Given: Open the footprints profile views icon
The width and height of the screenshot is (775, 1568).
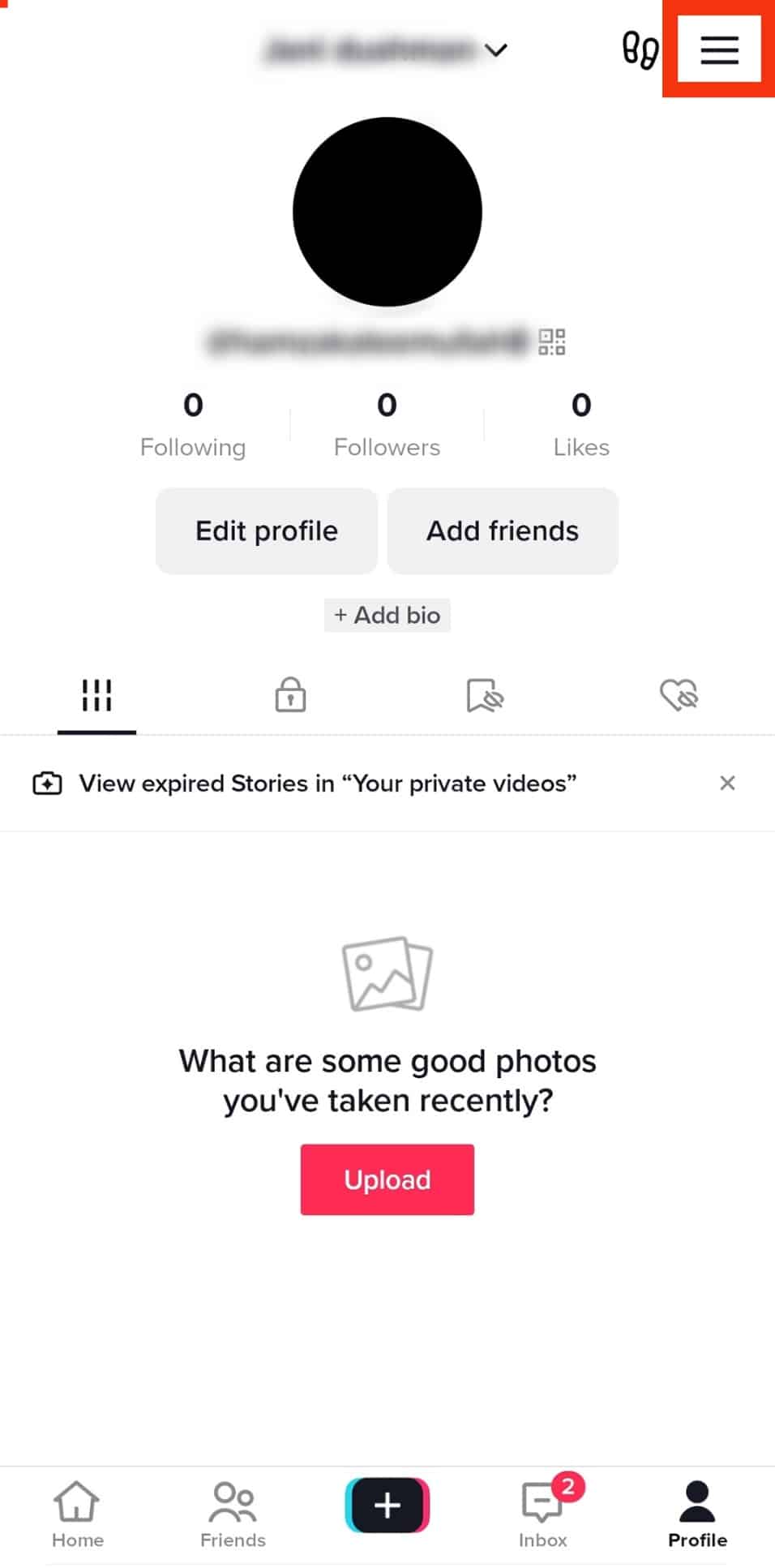Looking at the screenshot, I should 639,50.
